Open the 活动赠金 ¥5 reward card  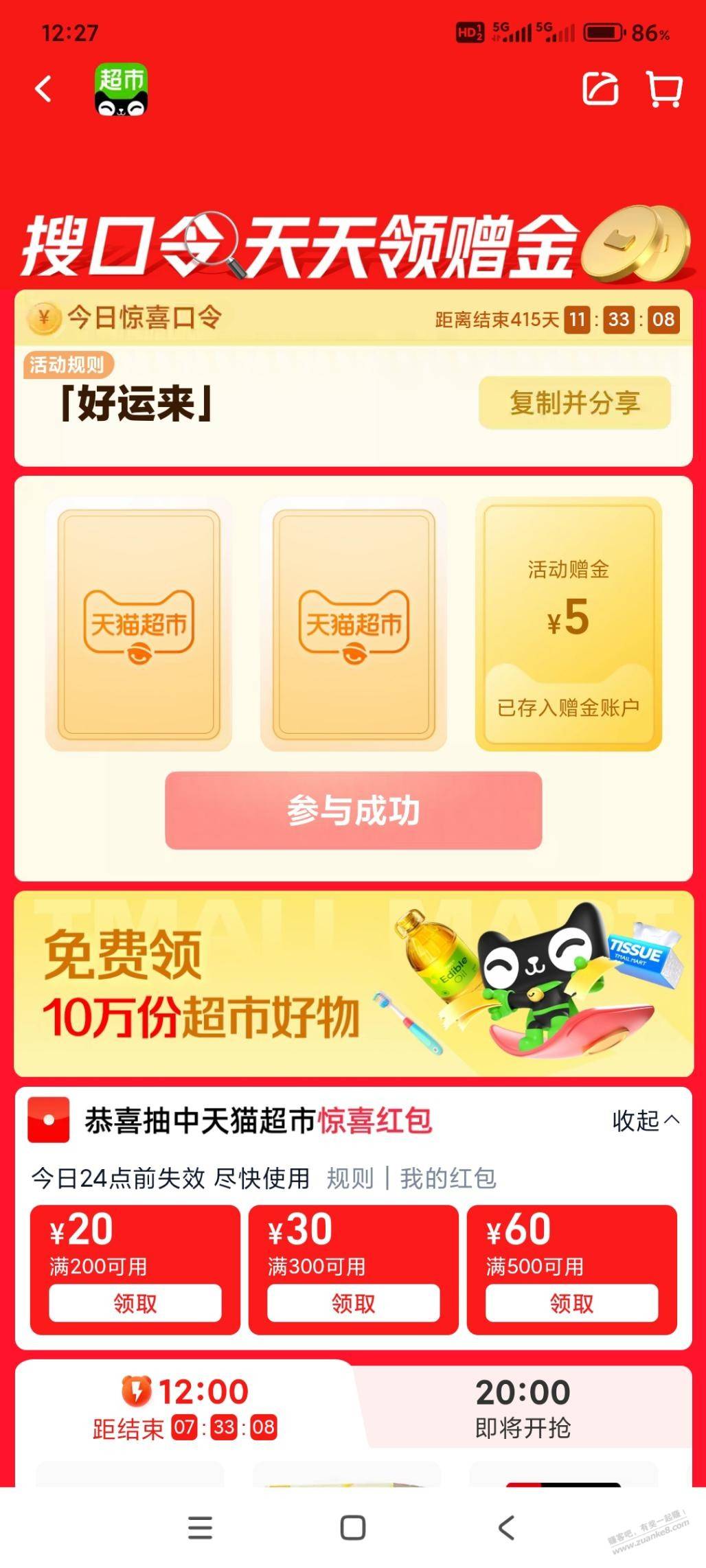pos(569,623)
